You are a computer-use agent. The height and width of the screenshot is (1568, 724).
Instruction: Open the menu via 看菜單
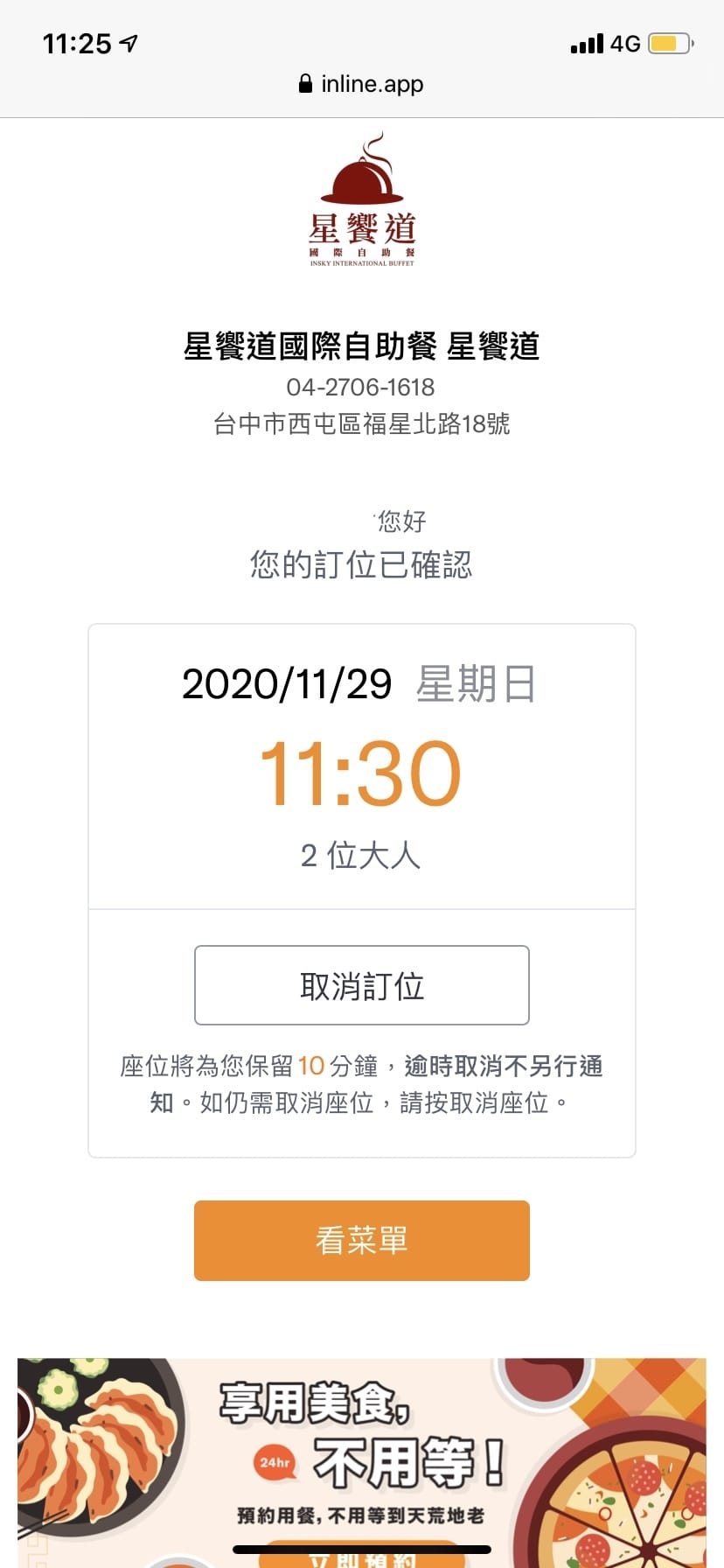point(361,1240)
